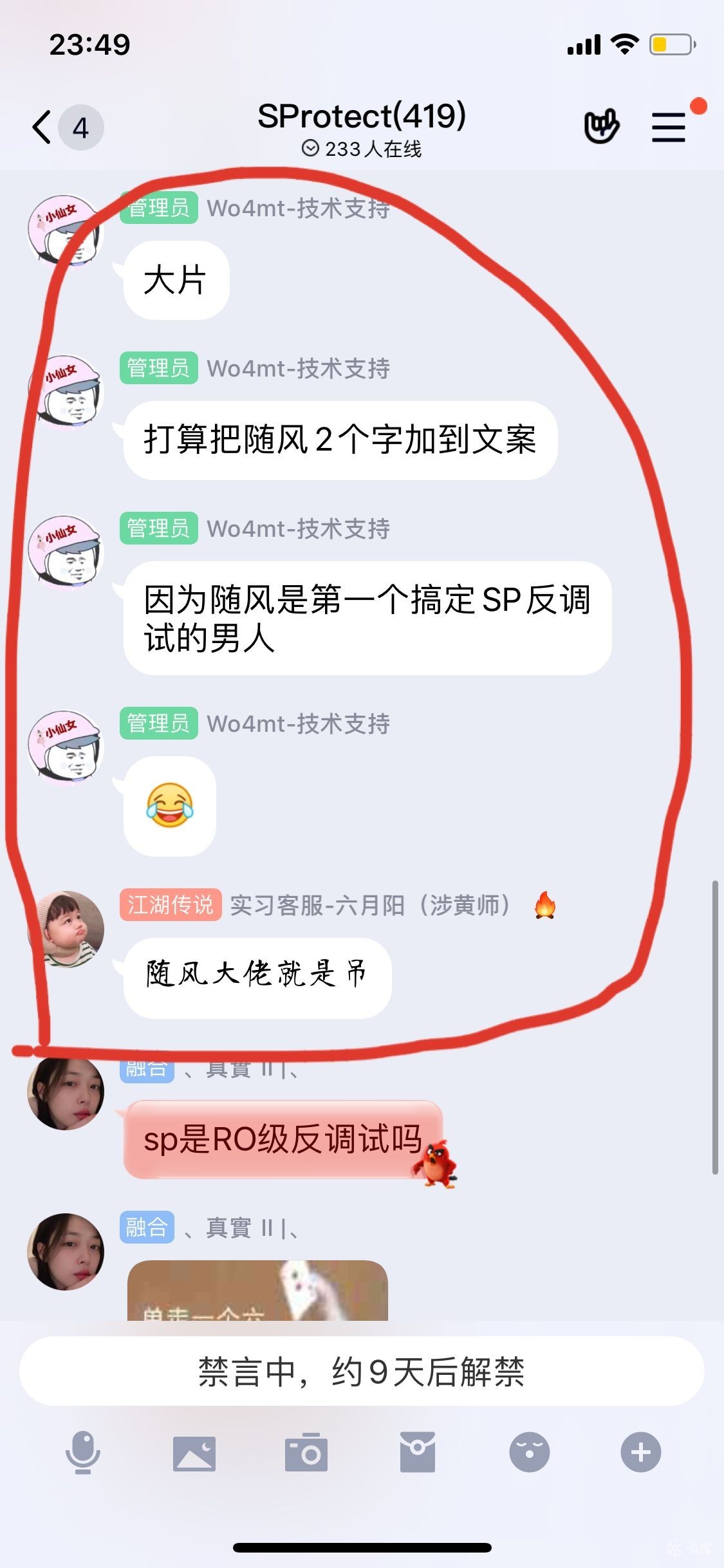
Task: Open the hand gesture icon in header
Action: point(601,127)
